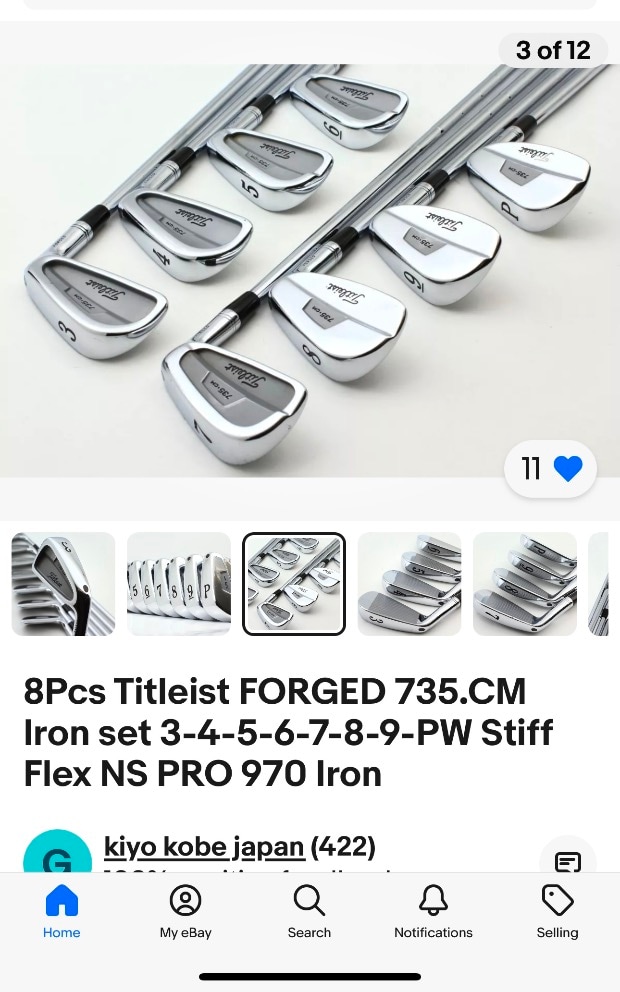Open the main golf iron set photo
The image size is (620, 992).
tap(310, 270)
